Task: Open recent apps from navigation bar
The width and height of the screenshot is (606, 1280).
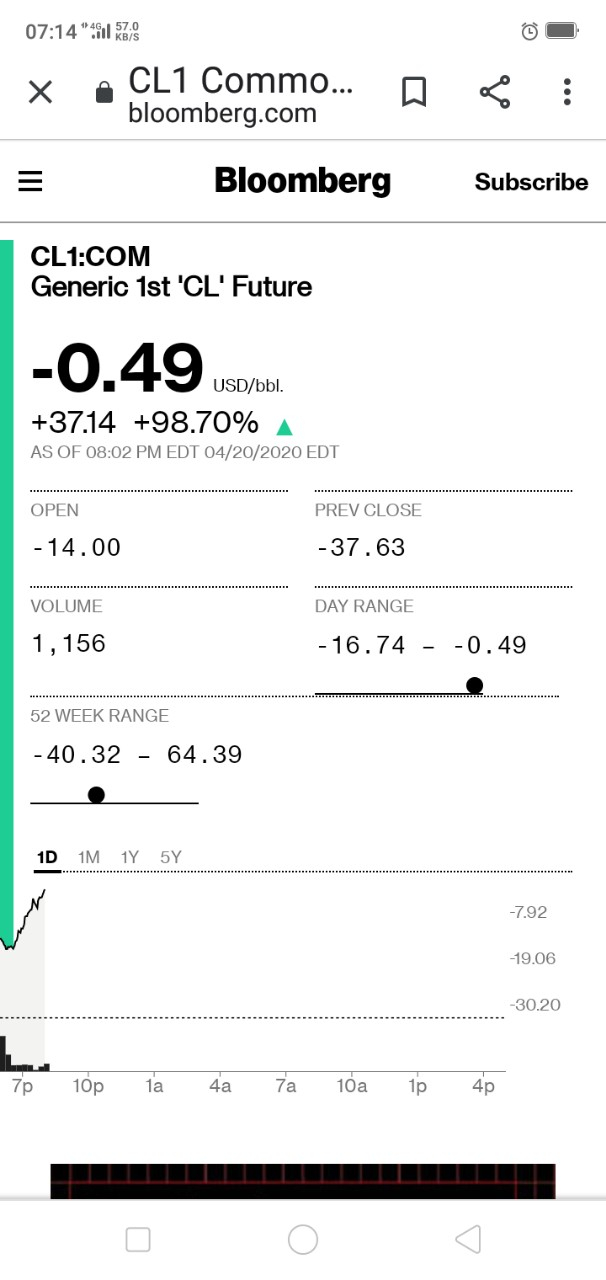Action: (138, 1240)
